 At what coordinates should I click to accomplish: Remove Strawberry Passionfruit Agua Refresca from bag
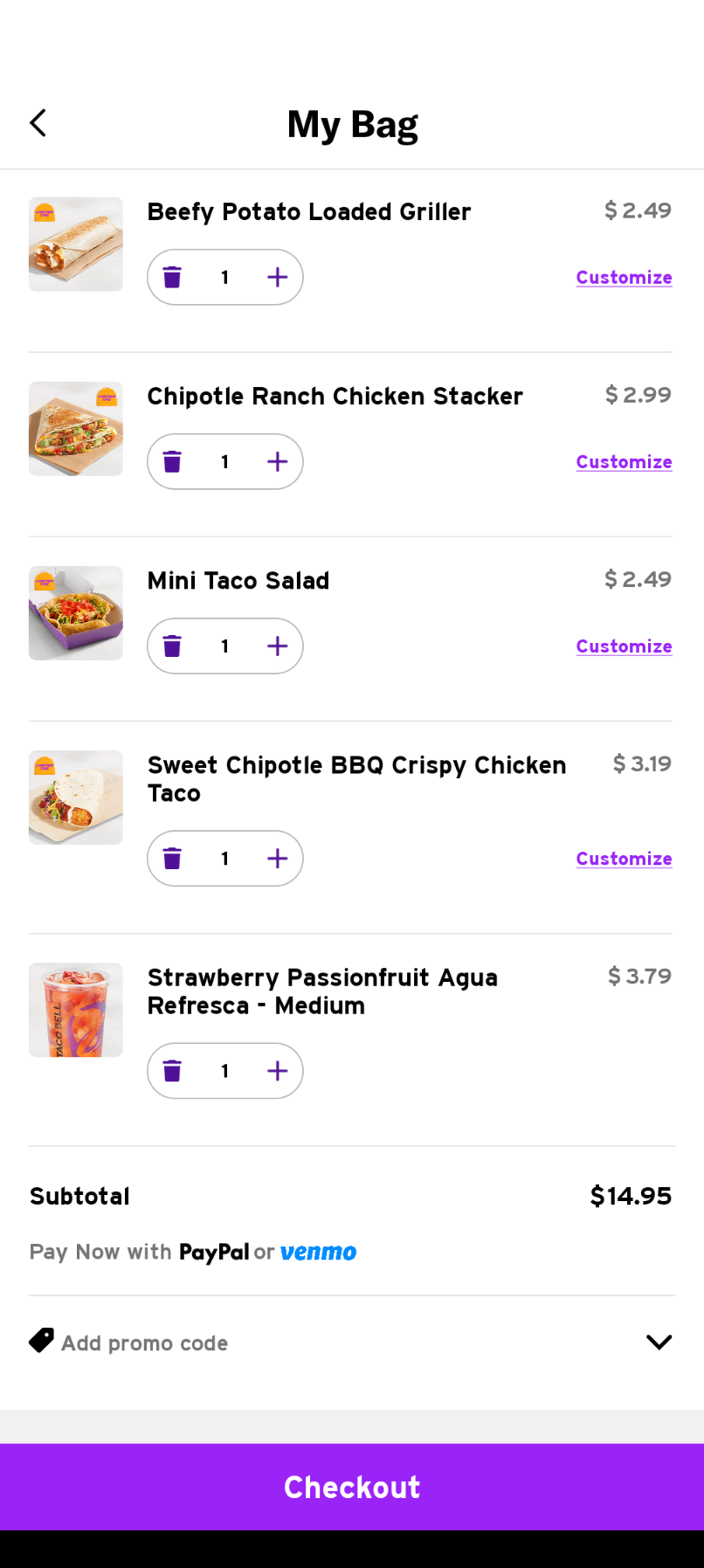pos(172,1070)
